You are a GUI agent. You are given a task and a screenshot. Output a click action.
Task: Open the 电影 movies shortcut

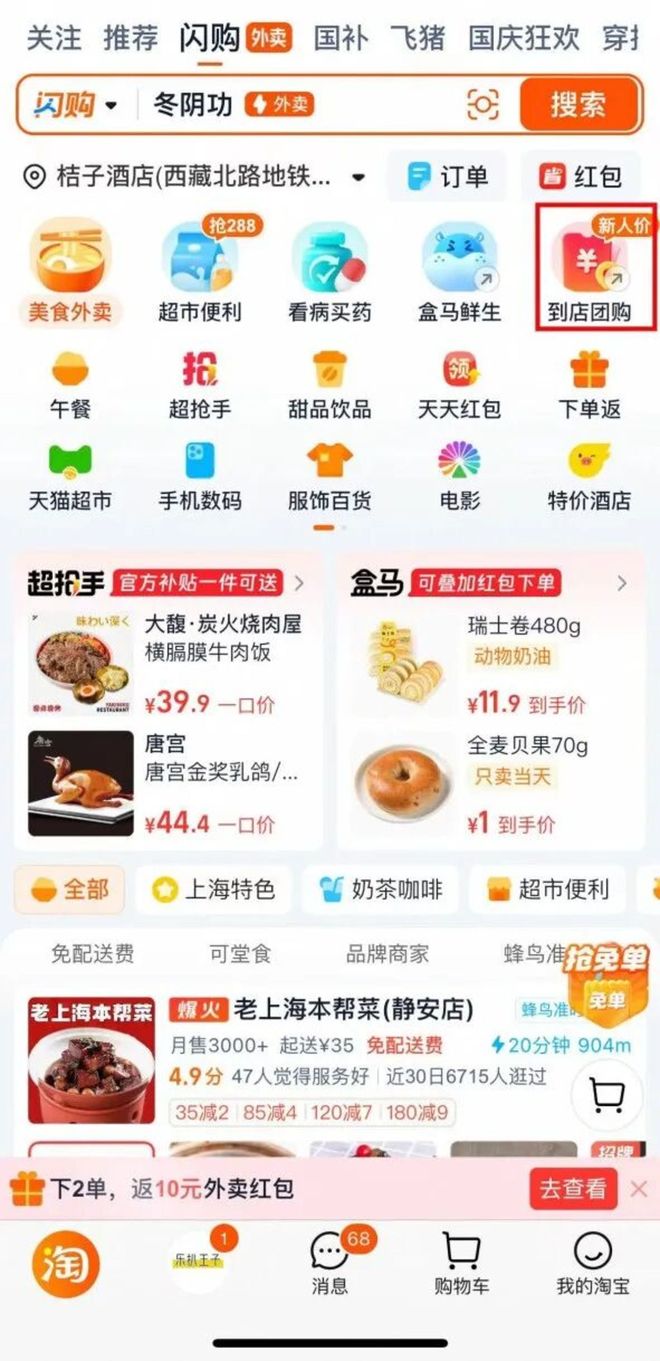pyautogui.click(x=459, y=476)
